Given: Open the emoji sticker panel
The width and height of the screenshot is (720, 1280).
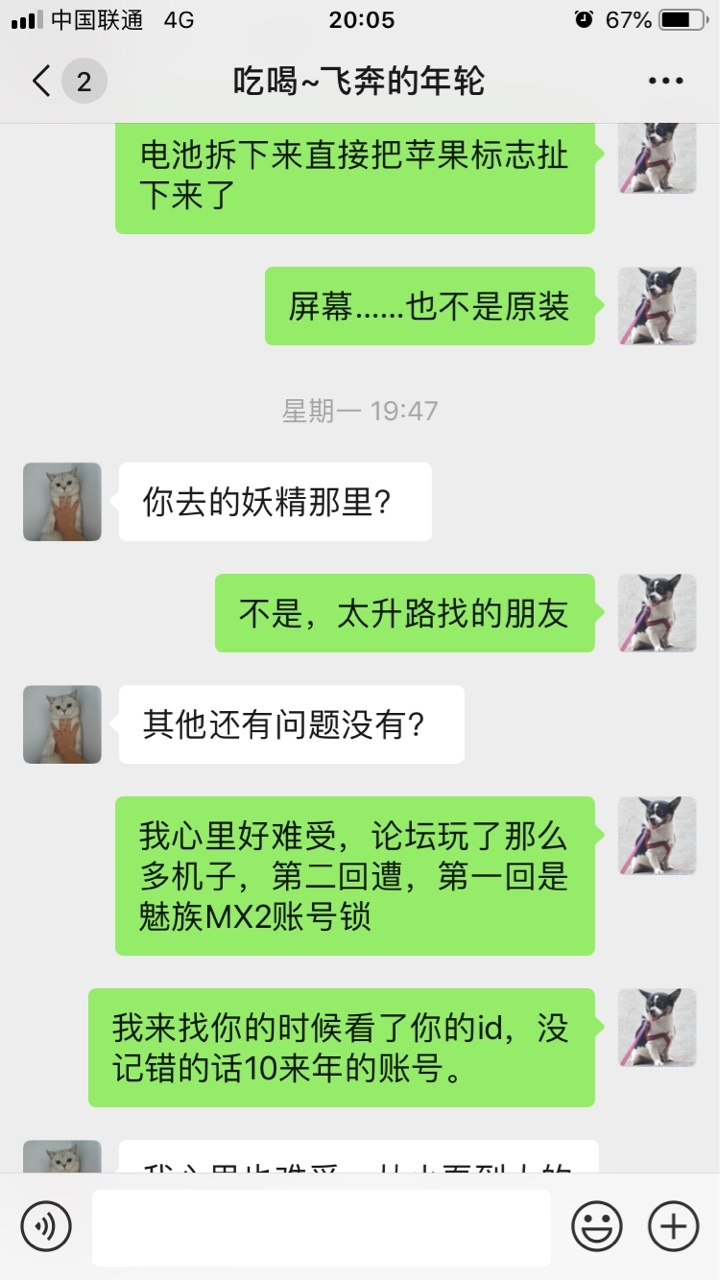Looking at the screenshot, I should 597,1226.
